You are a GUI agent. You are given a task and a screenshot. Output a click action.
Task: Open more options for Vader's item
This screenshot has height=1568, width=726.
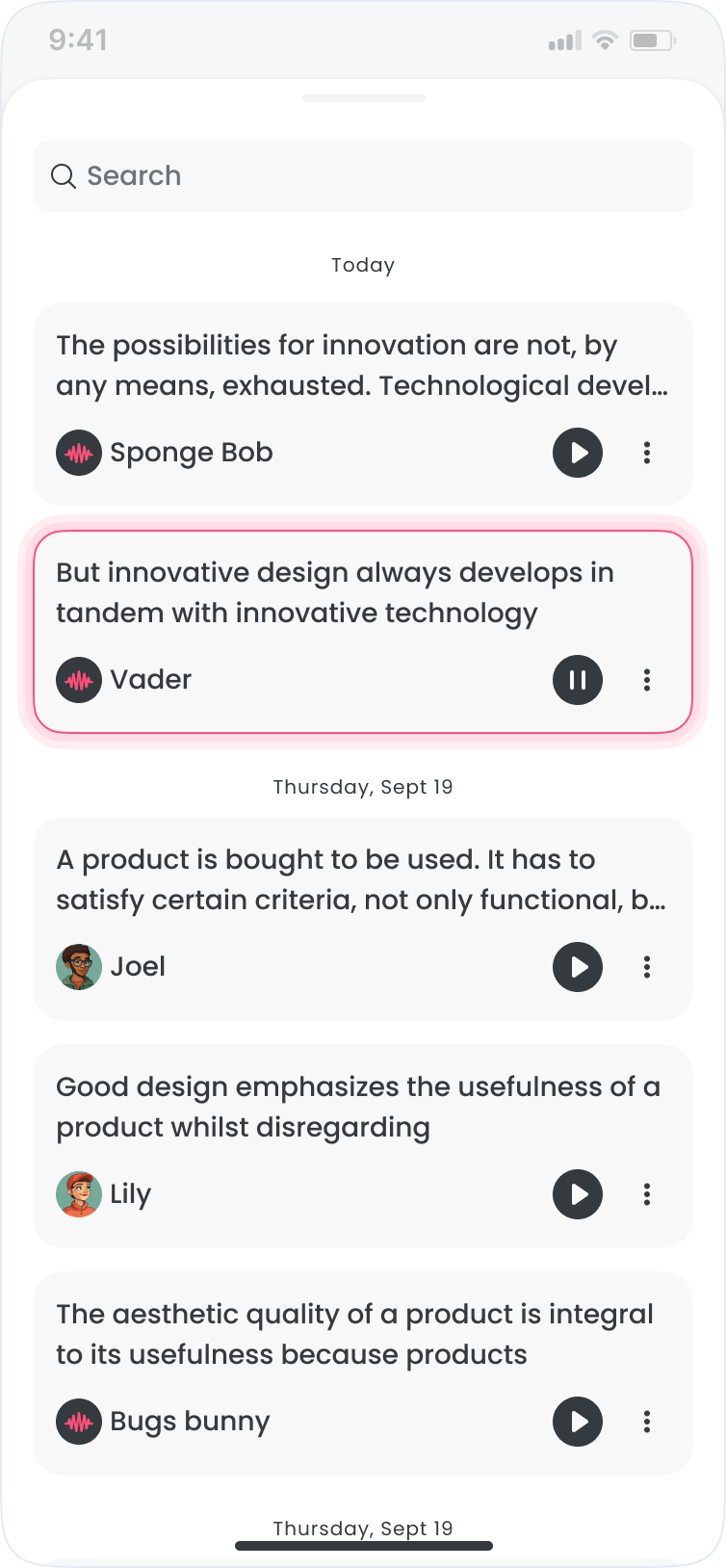(x=647, y=680)
